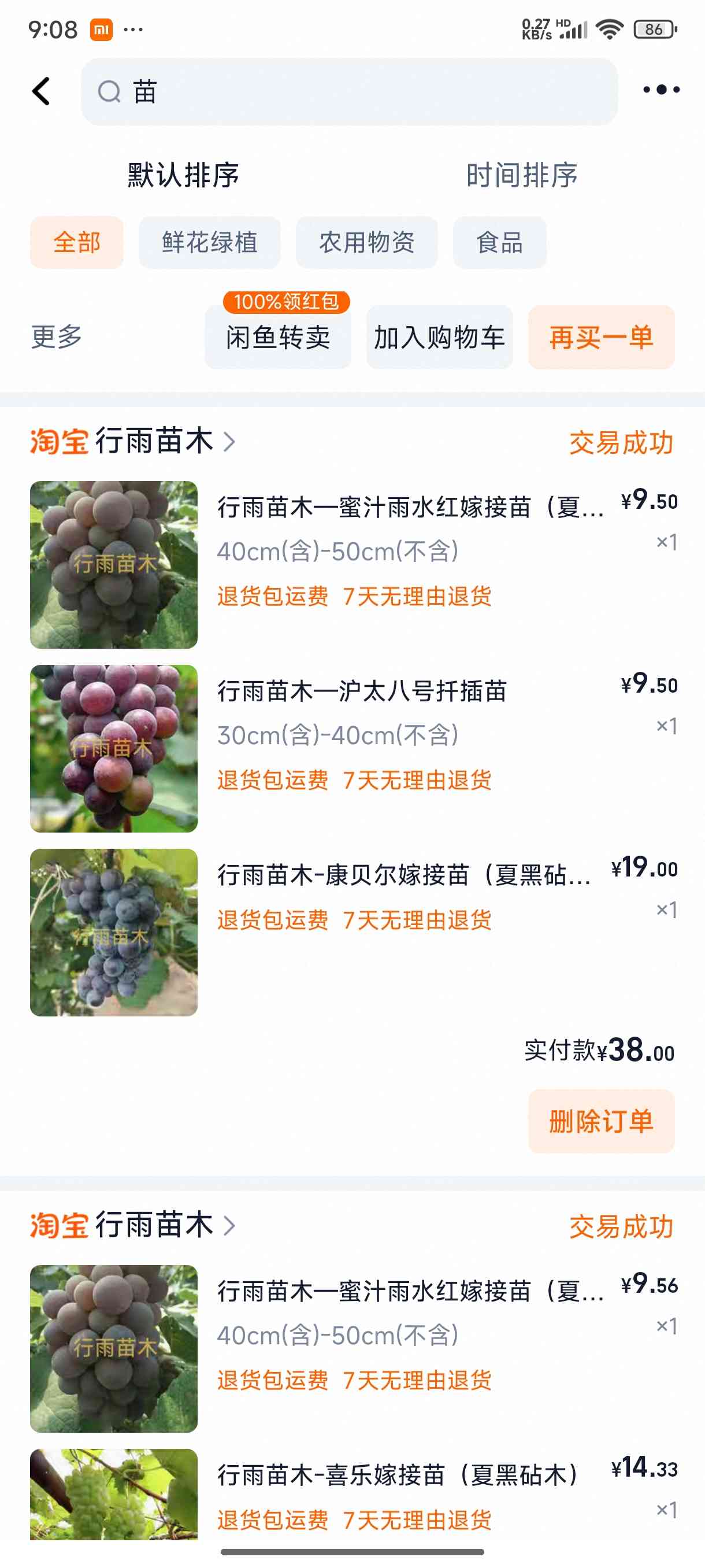Viewport: 705px width, 1568px height.
Task: Tap 加入购物车 button
Action: pos(439,336)
